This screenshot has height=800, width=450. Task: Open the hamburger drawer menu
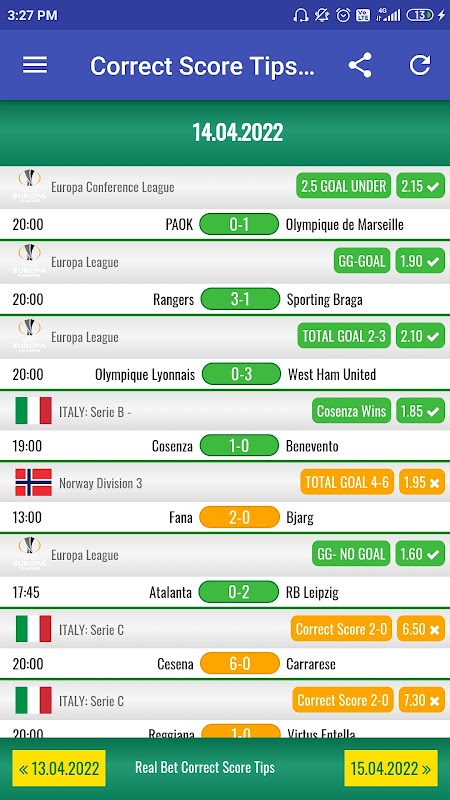click(x=35, y=65)
